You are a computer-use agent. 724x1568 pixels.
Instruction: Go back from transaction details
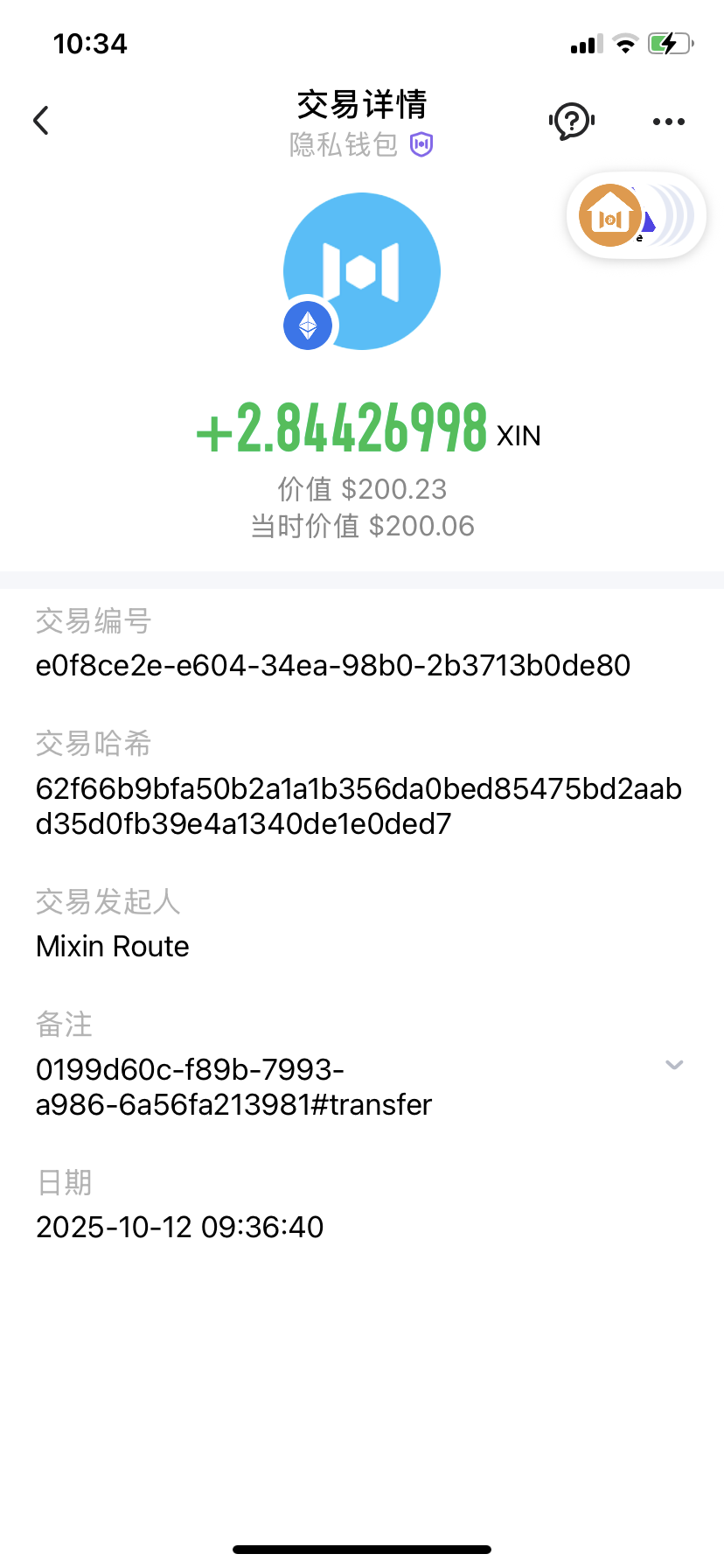41,121
